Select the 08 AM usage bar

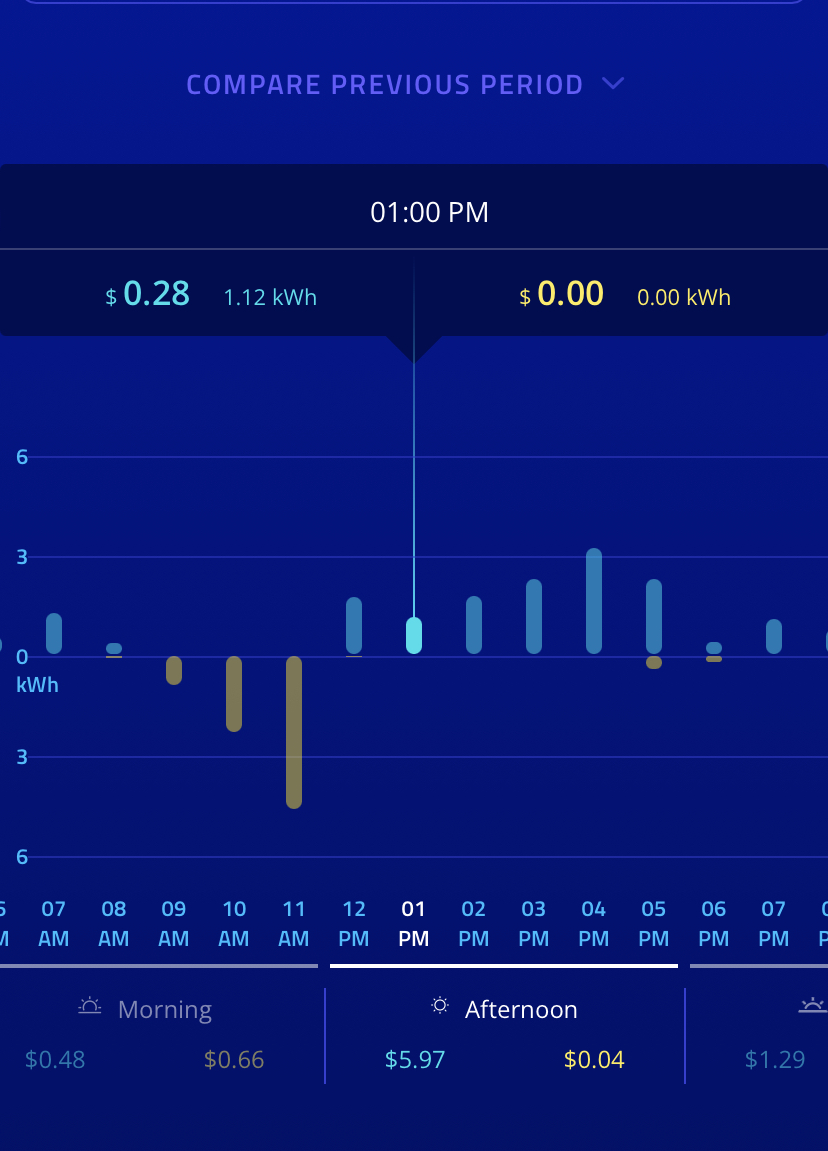[x=114, y=649]
